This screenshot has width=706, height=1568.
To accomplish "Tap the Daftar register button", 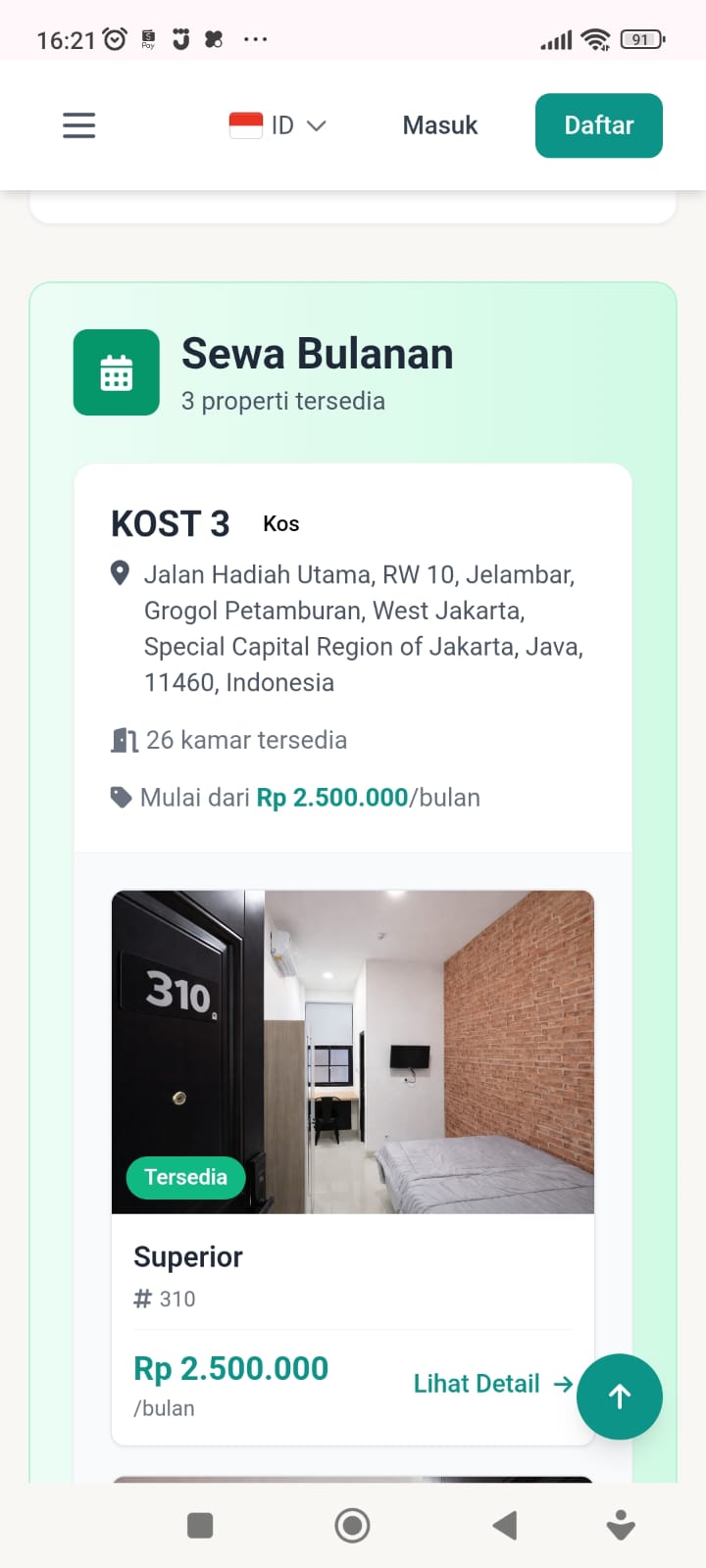I will 598,125.
